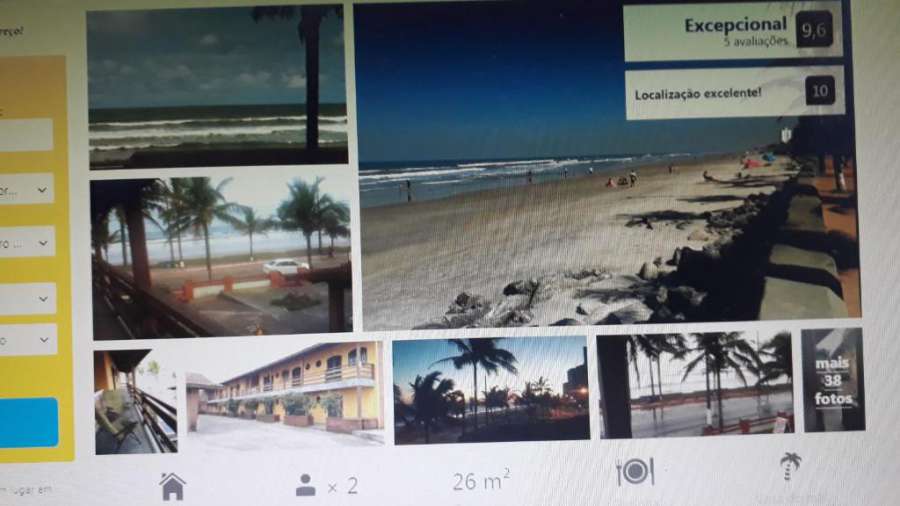Open the wet promenade palm trees photo
The width and height of the screenshot is (900, 506).
(x=694, y=385)
